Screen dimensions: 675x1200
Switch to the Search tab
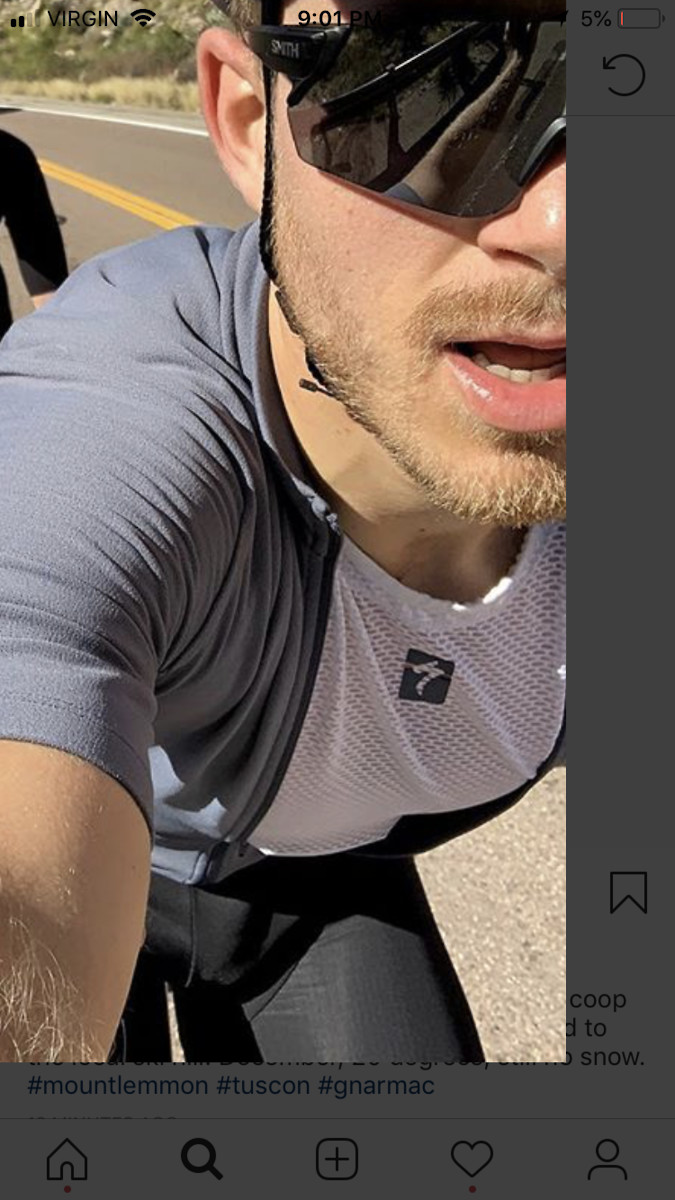201,1159
